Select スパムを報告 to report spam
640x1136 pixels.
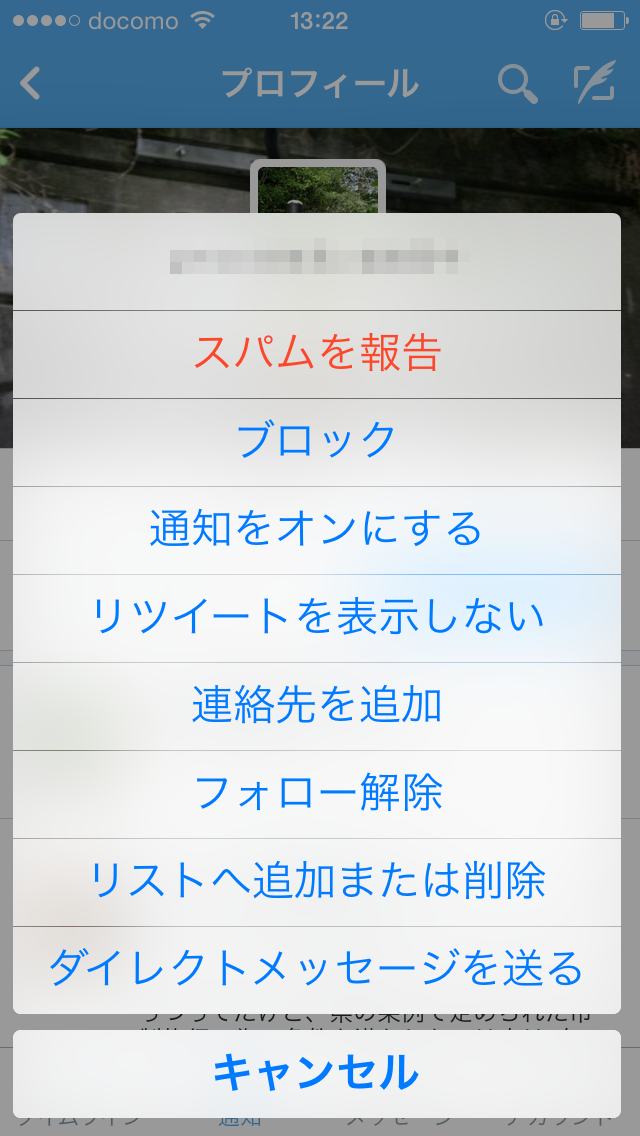[317, 354]
